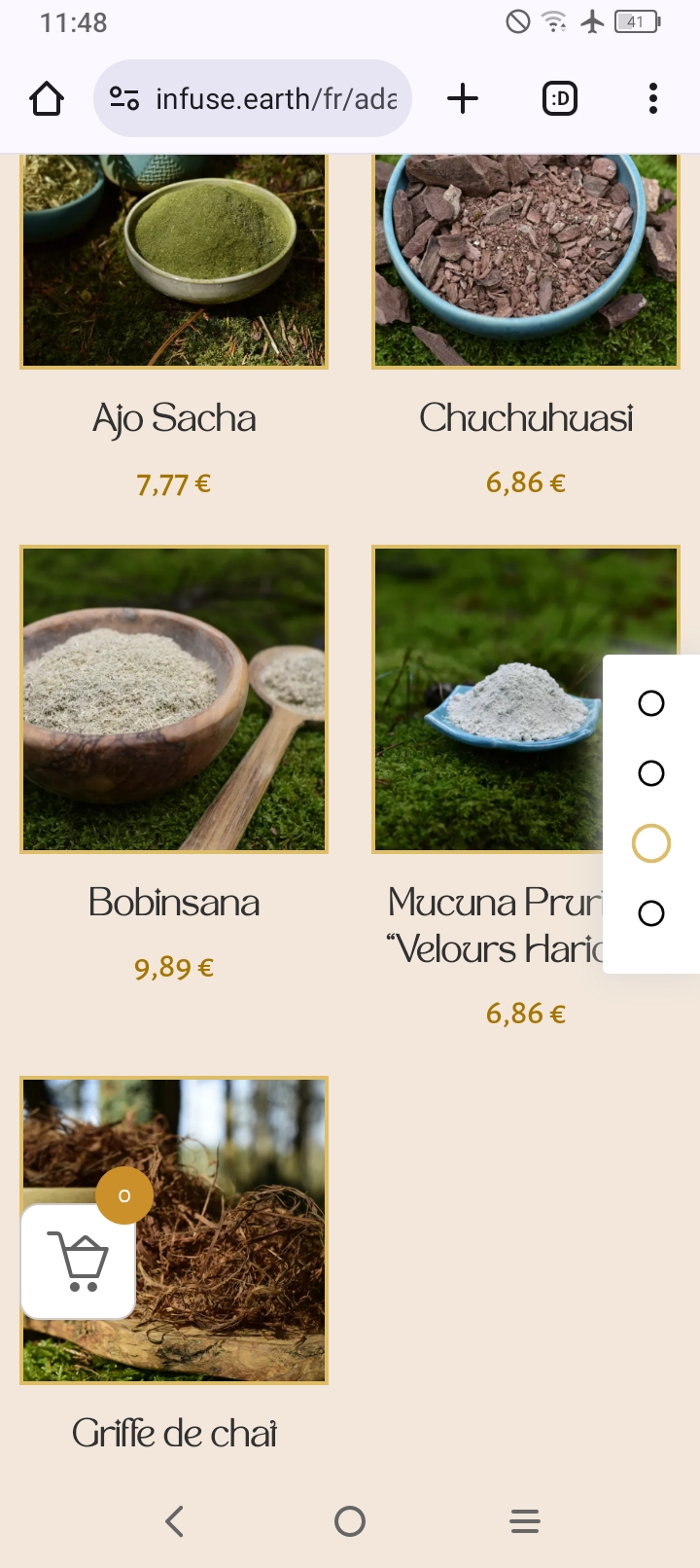The width and height of the screenshot is (700, 1568).
Task: Open a new browser tab
Action: [463, 99]
